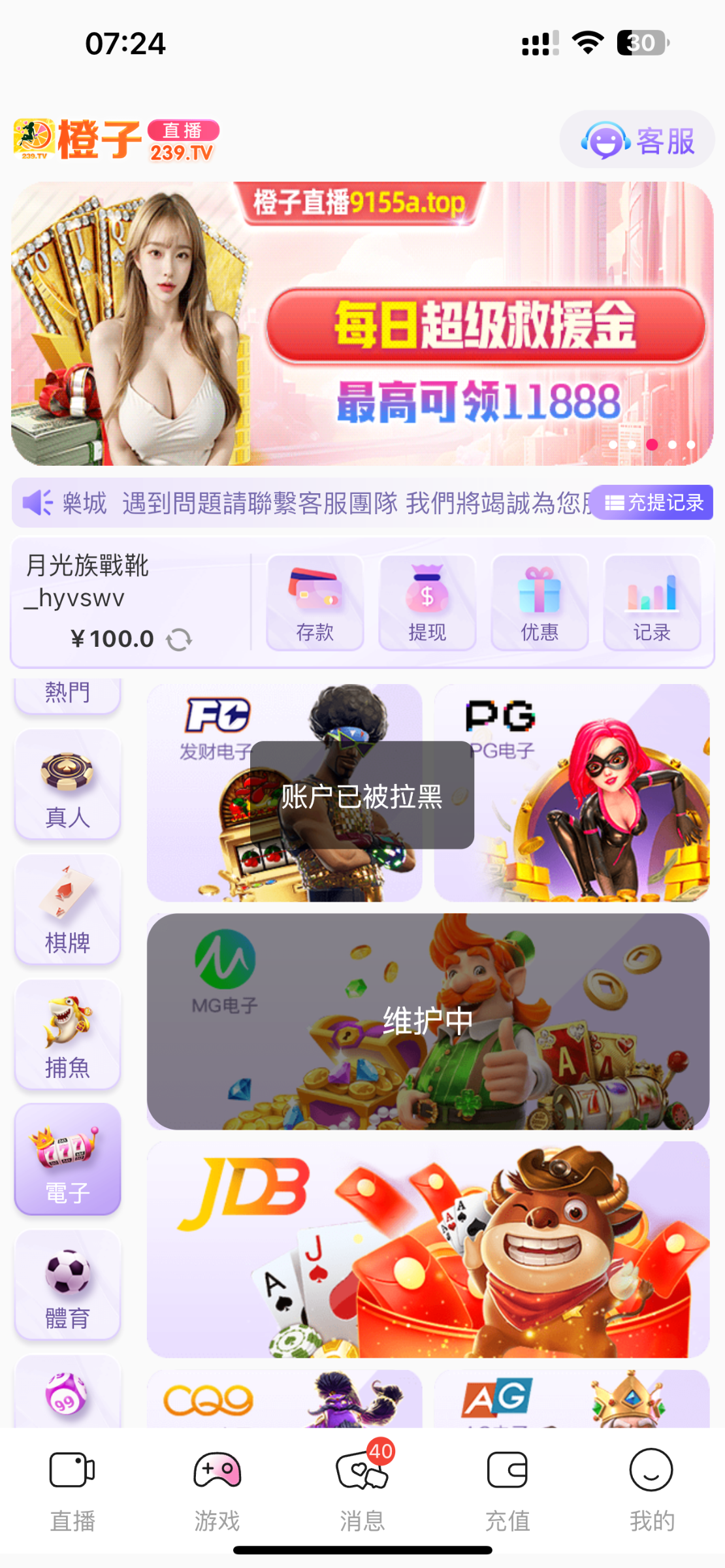Open 提现 withdrawal
Screen dimensions: 725x1568
tap(427, 602)
